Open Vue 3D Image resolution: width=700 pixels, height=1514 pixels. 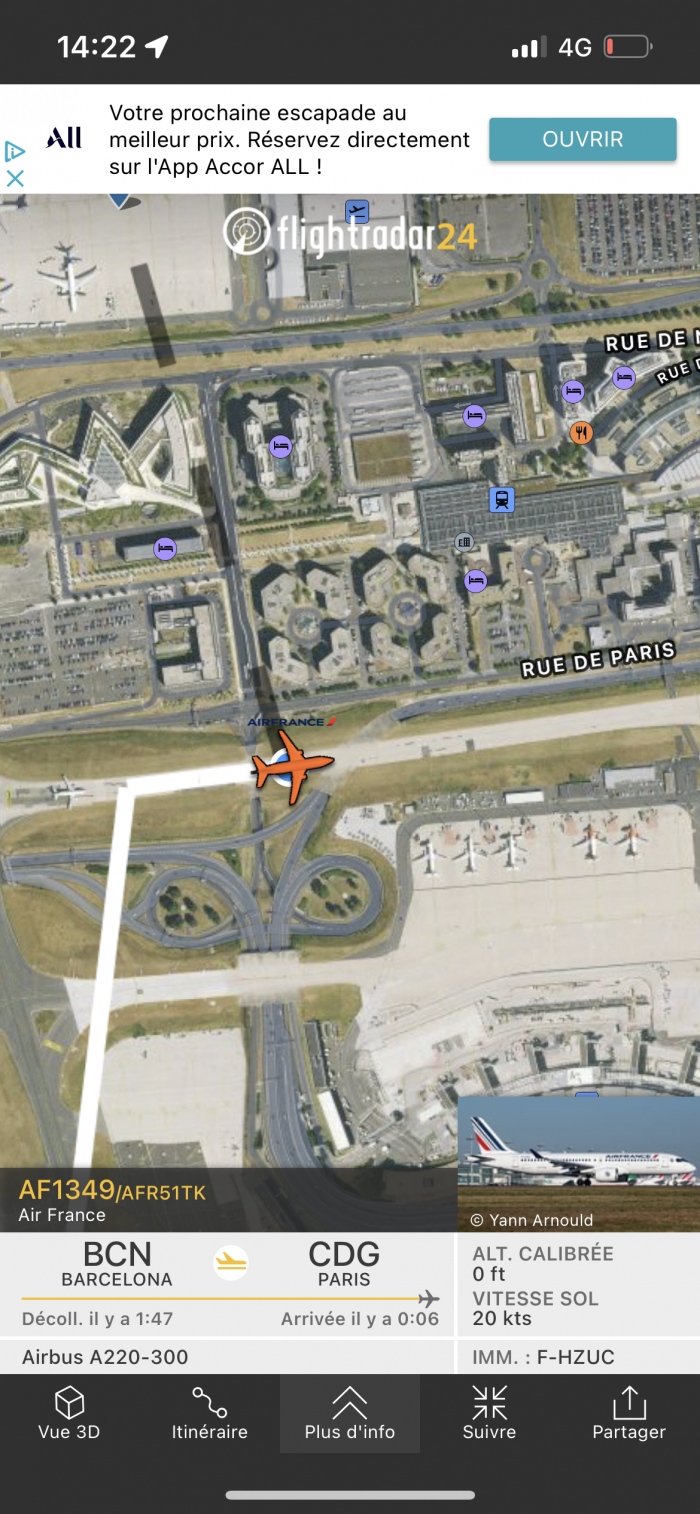coord(69,1413)
